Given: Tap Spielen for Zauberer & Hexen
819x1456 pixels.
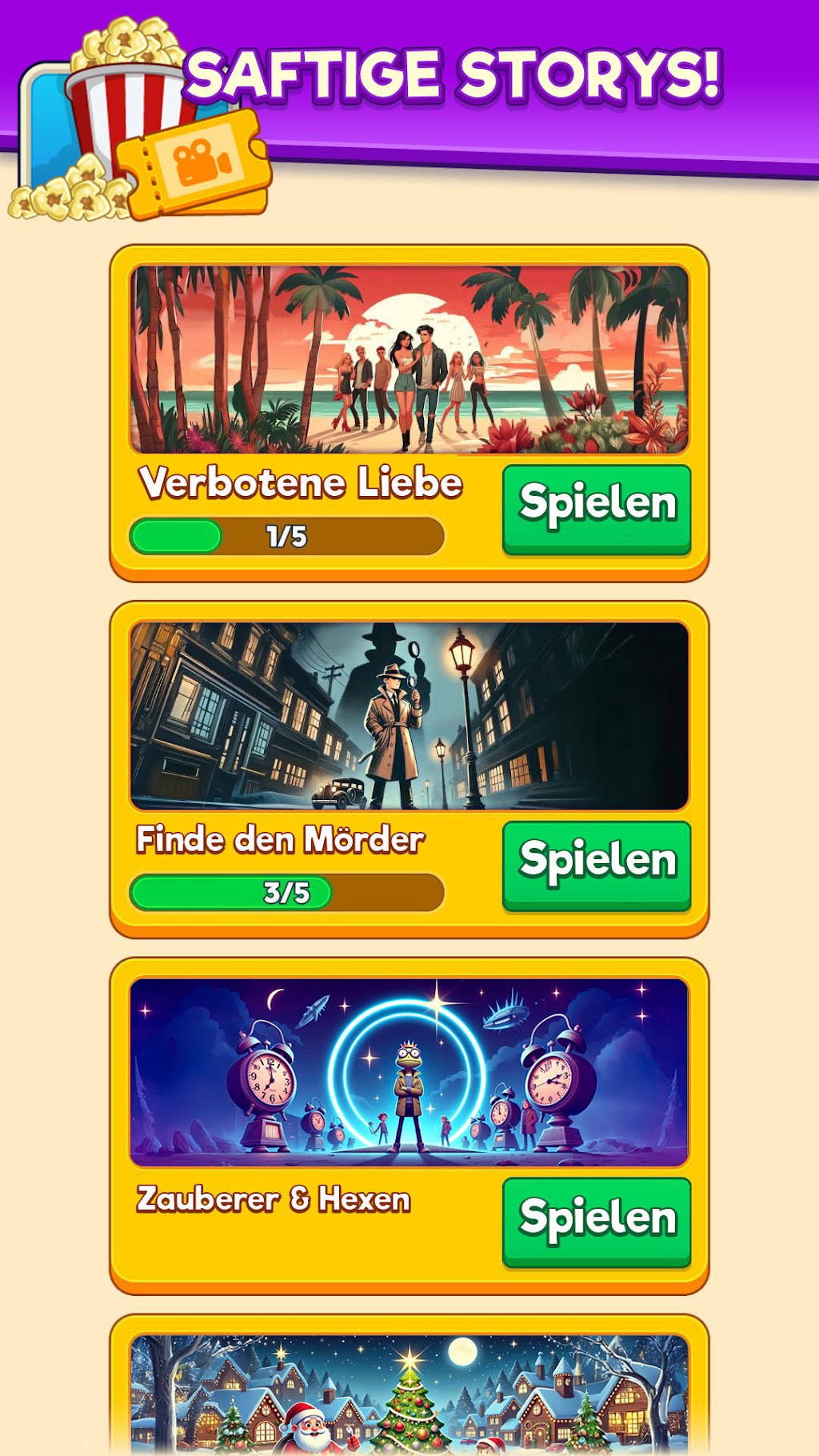Looking at the screenshot, I should tap(597, 1222).
